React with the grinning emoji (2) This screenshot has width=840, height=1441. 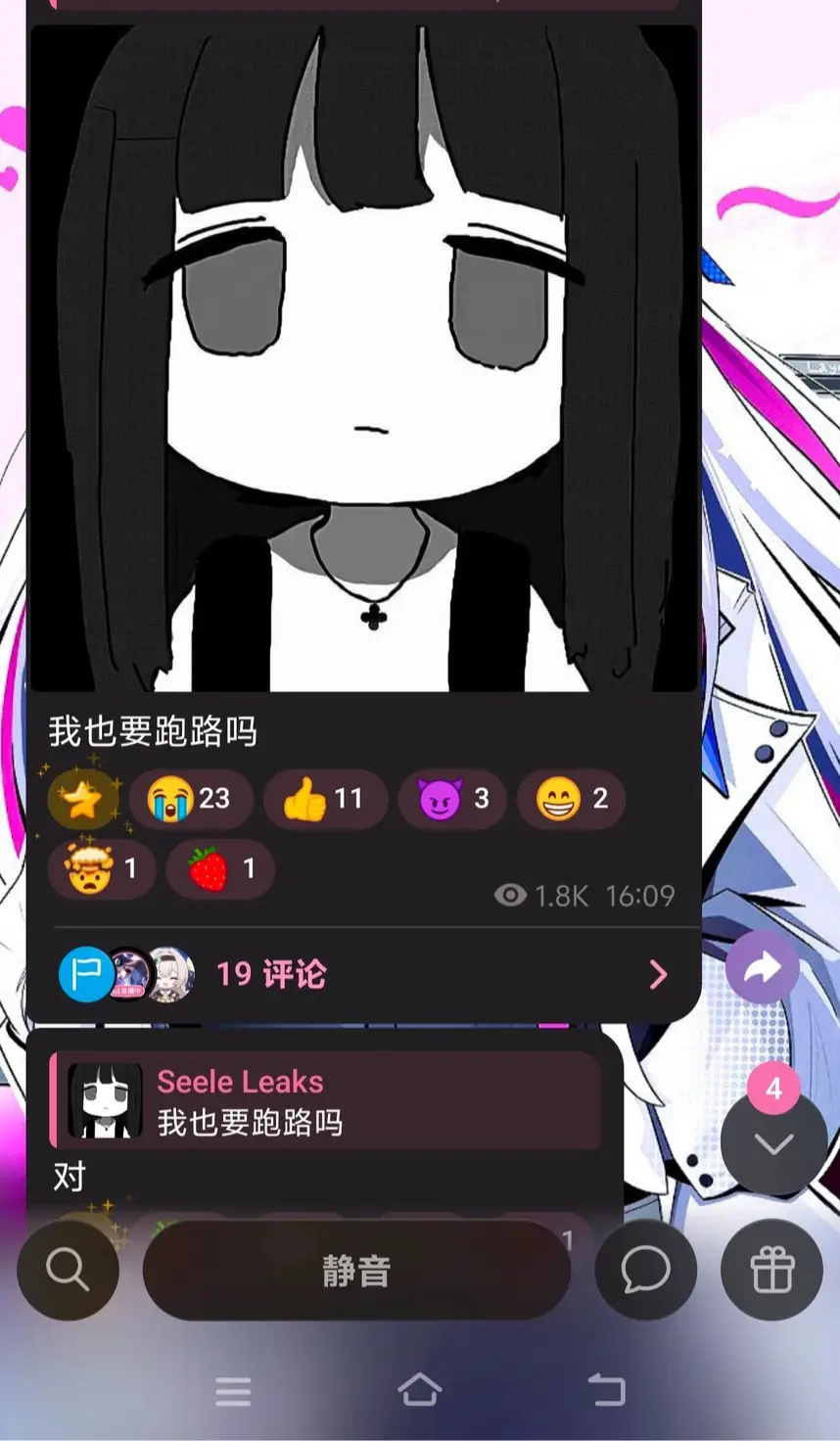(571, 800)
